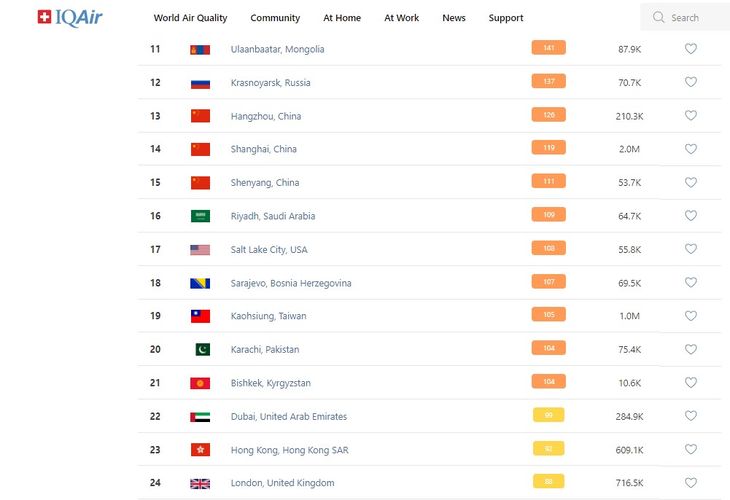Open Hangzhou, China details
The image size is (730, 500).
point(265,116)
